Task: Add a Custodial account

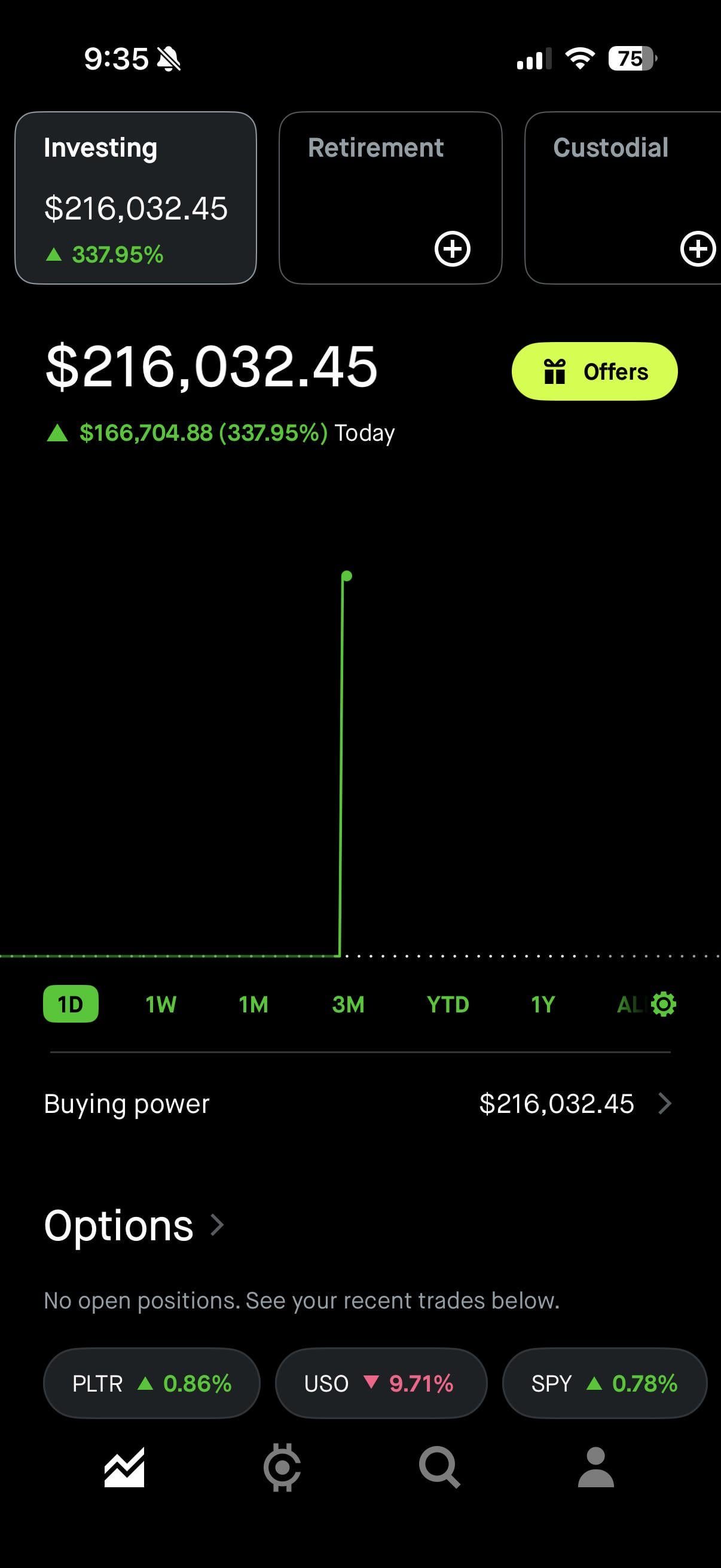Action: point(697,248)
